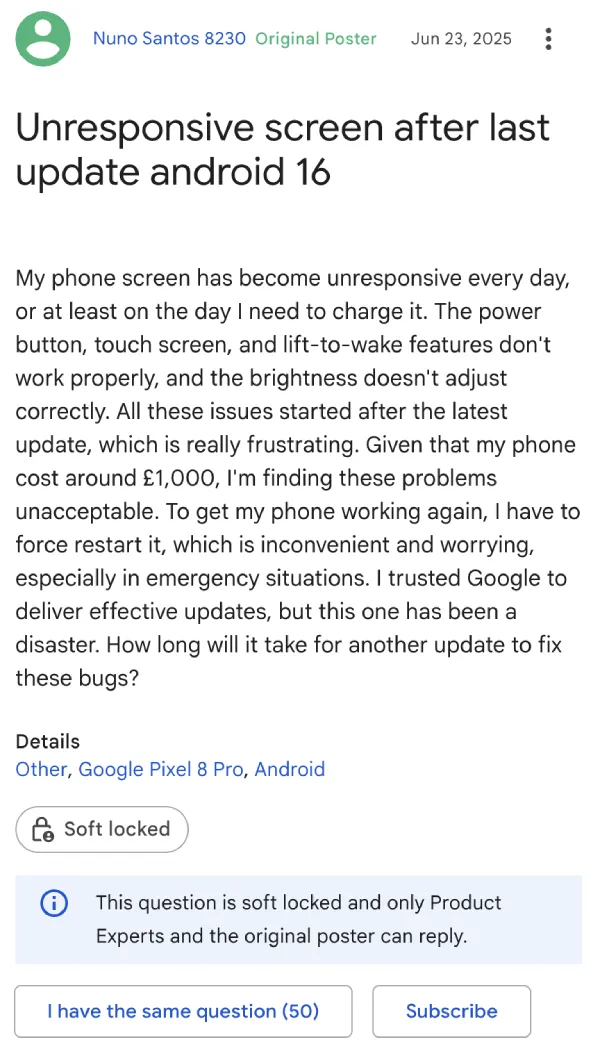
Task: Open the Google Pixel 8 Pro link
Action: click(x=161, y=769)
